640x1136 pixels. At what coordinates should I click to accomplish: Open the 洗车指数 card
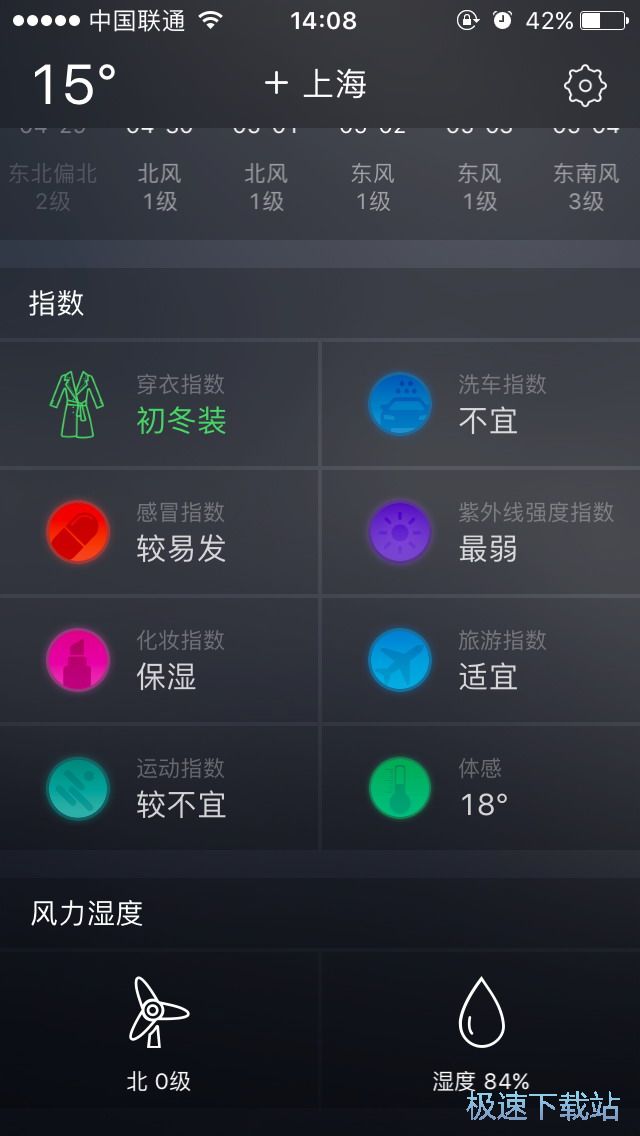(480, 404)
